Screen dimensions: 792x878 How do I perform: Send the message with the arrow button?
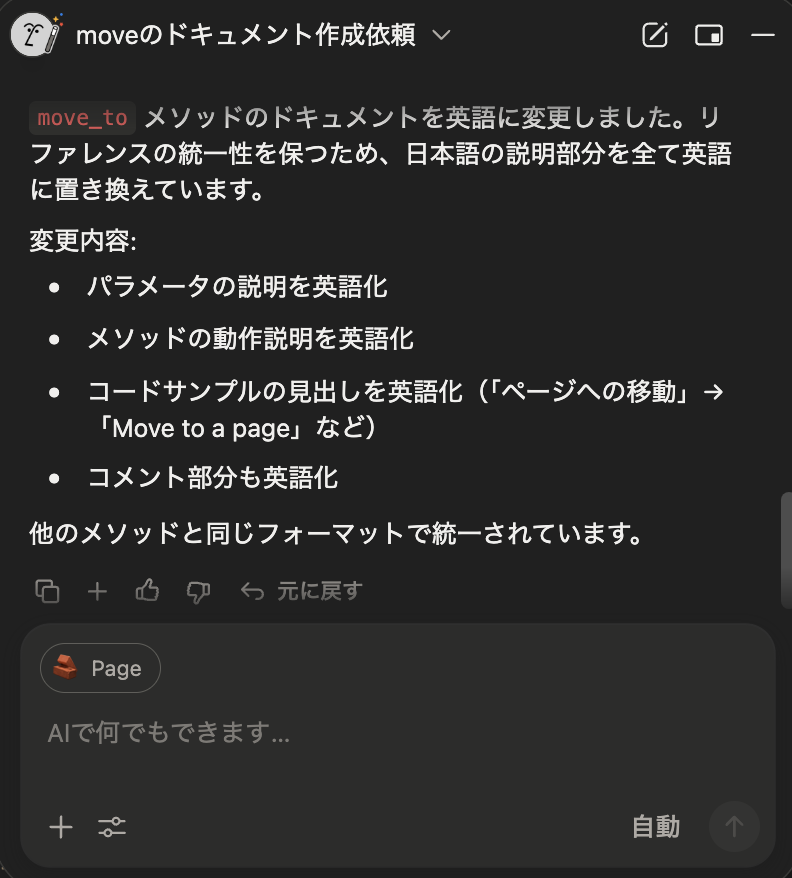(x=734, y=827)
